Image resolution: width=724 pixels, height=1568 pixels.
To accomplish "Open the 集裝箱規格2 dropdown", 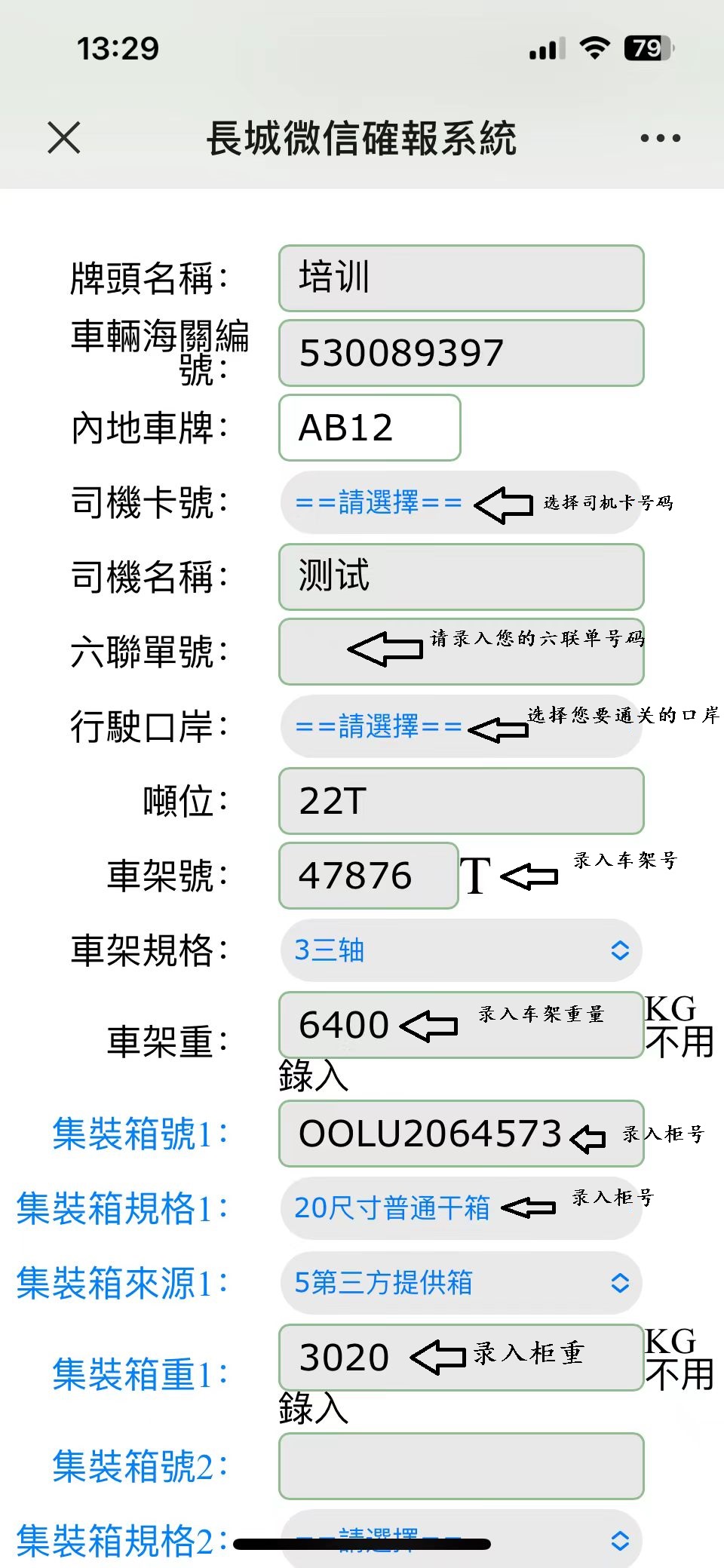I will point(461,1539).
